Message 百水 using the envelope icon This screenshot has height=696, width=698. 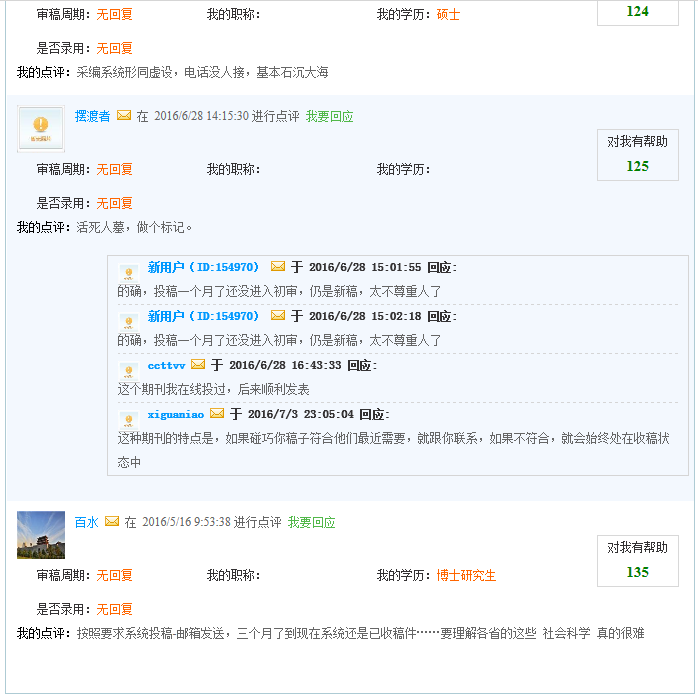click(x=112, y=522)
